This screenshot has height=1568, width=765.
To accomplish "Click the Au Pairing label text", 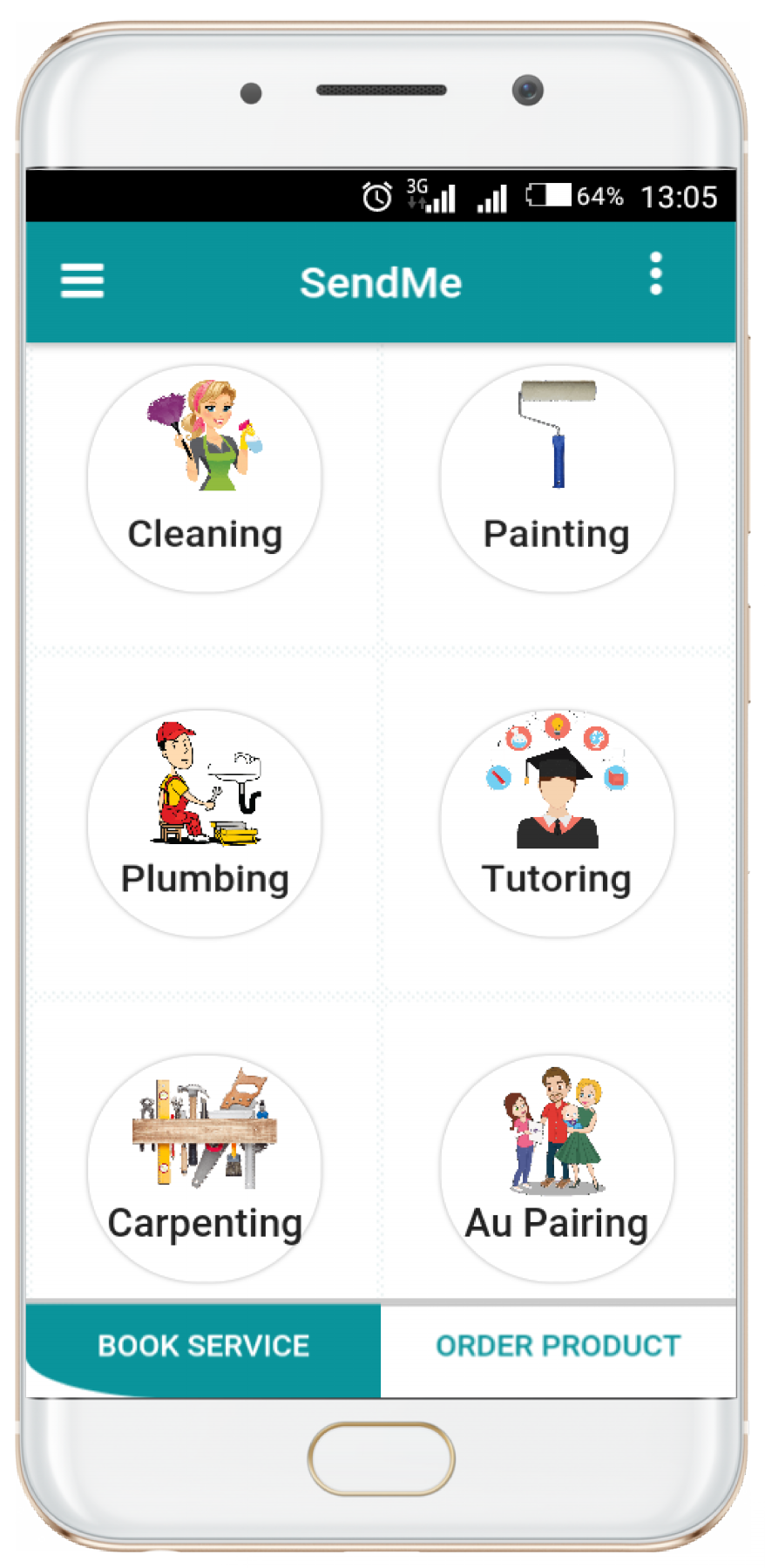I will click(557, 1223).
